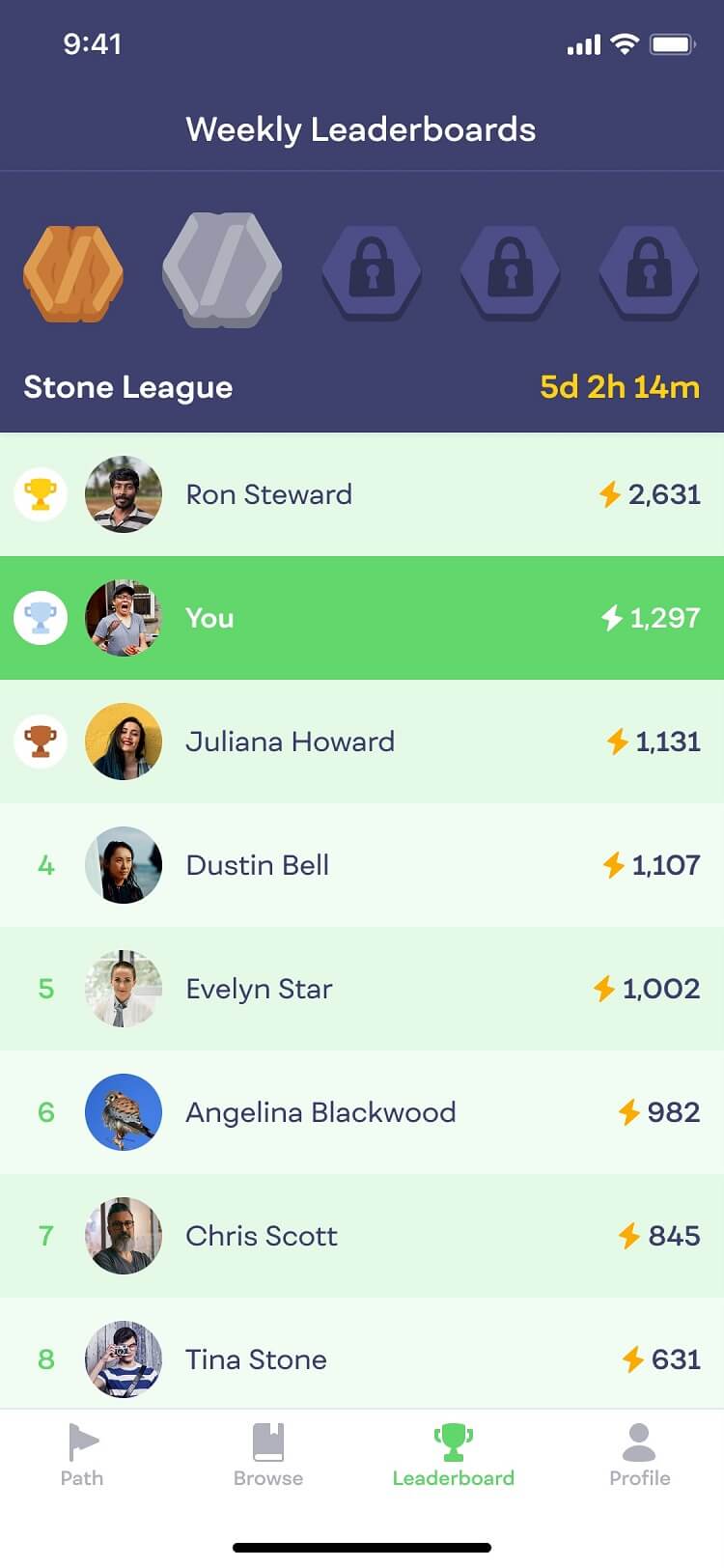Open the Profile tab
The width and height of the screenshot is (724, 1568).
639,1455
